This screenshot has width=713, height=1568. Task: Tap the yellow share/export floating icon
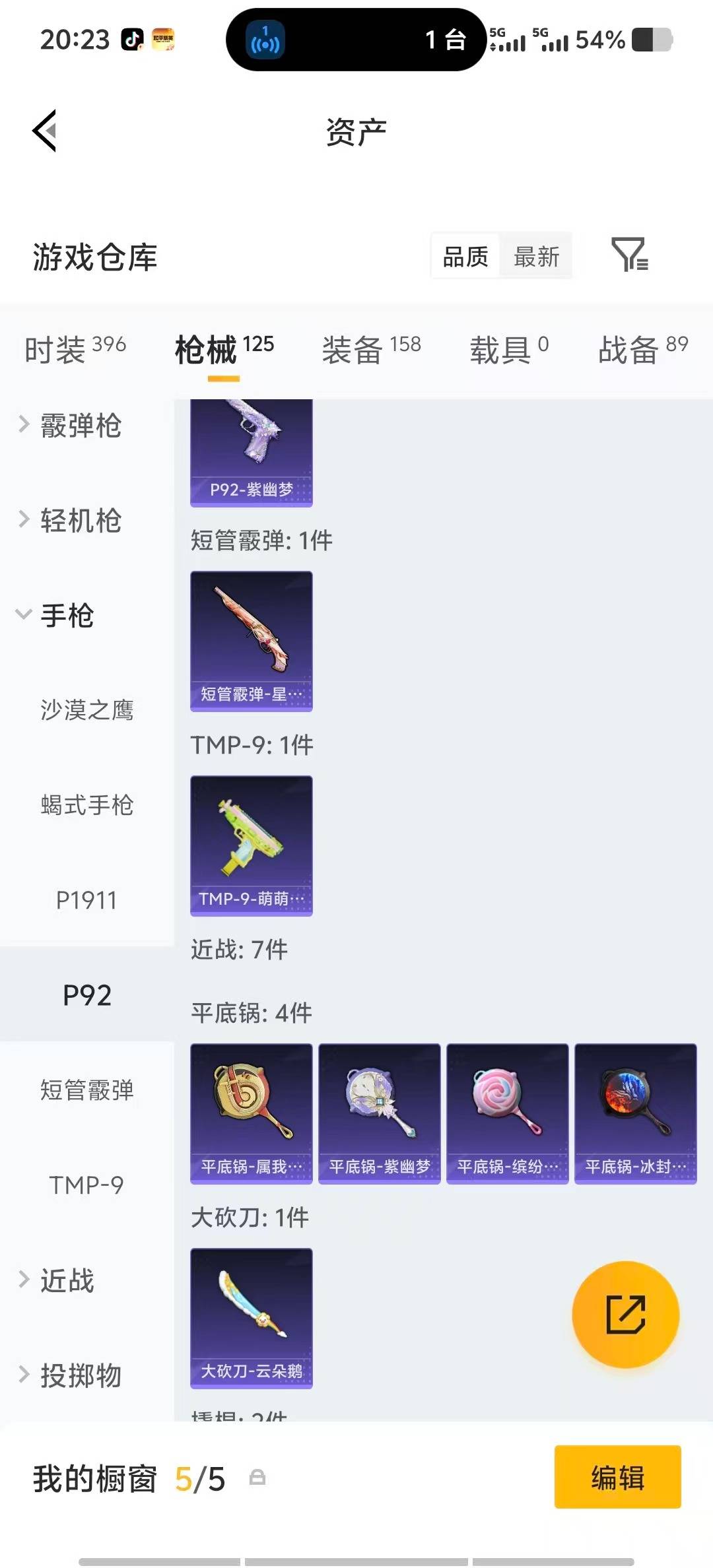(x=624, y=1315)
